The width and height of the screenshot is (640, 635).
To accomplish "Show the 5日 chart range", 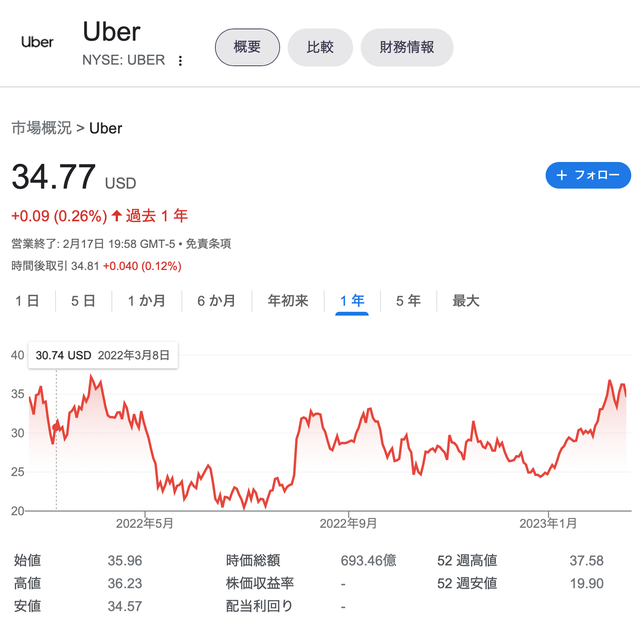I will coord(84,300).
